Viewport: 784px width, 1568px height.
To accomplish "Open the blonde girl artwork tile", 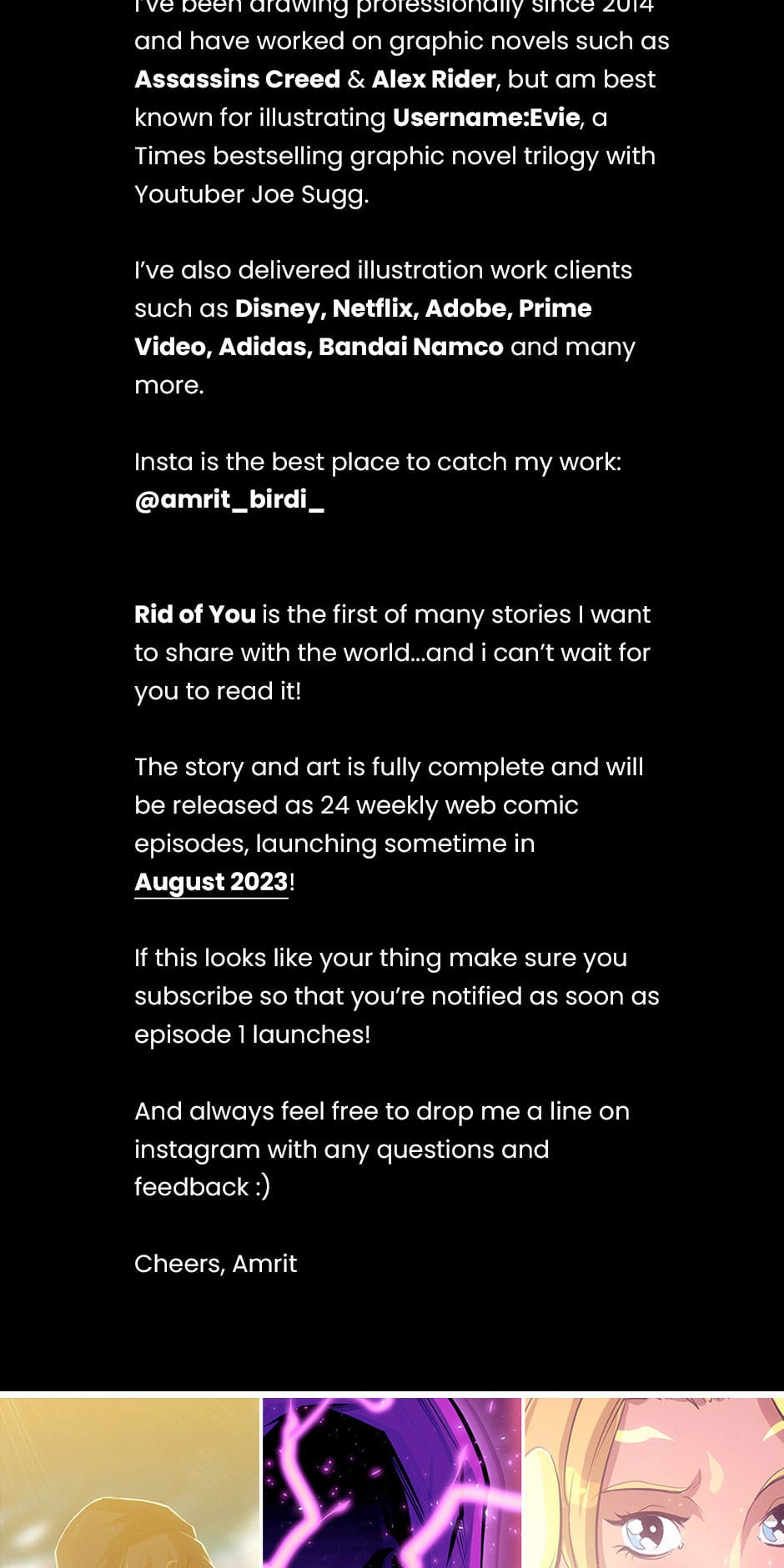I will point(654,1482).
